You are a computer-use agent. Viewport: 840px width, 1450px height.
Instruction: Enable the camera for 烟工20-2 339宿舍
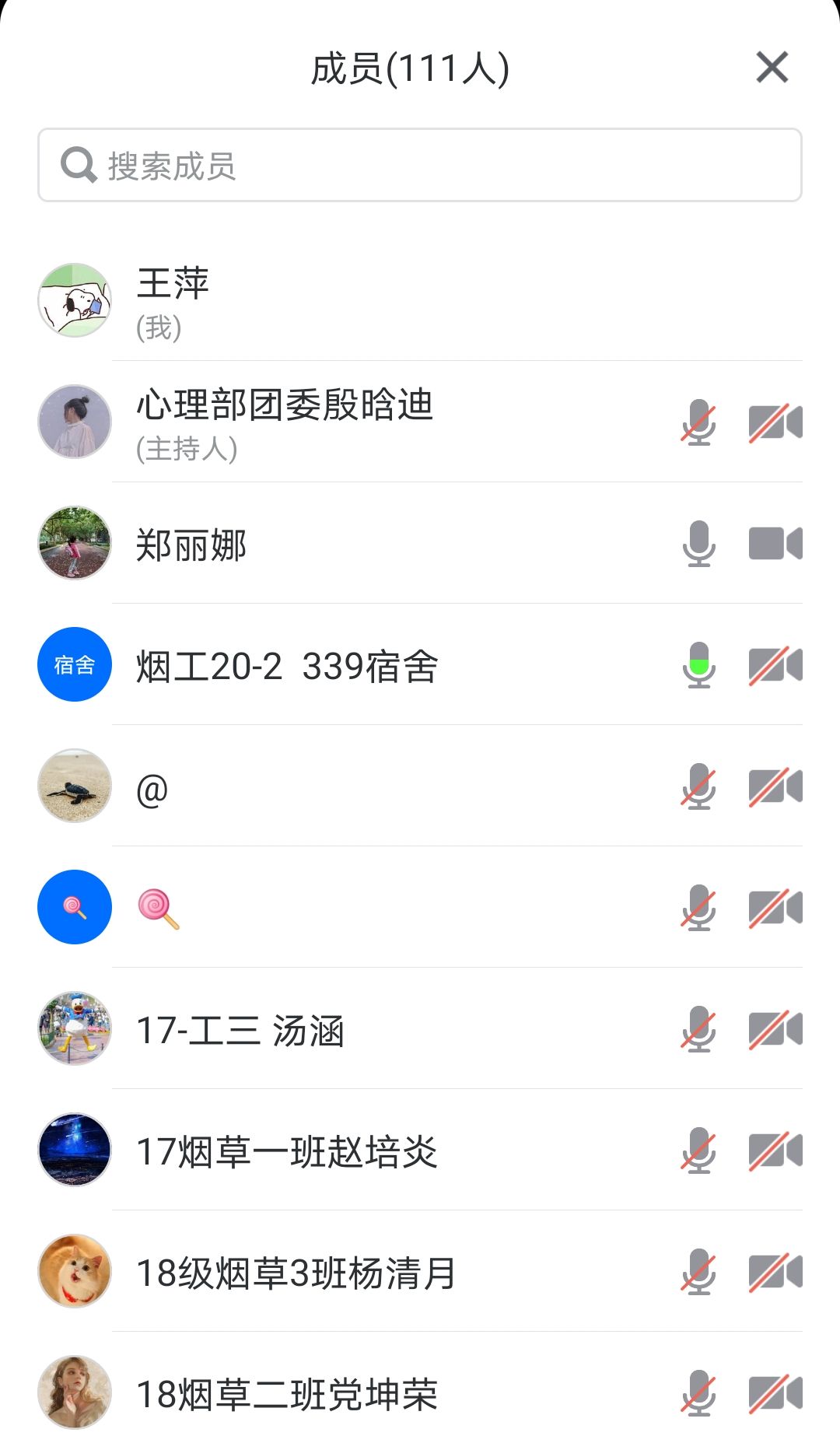click(775, 666)
